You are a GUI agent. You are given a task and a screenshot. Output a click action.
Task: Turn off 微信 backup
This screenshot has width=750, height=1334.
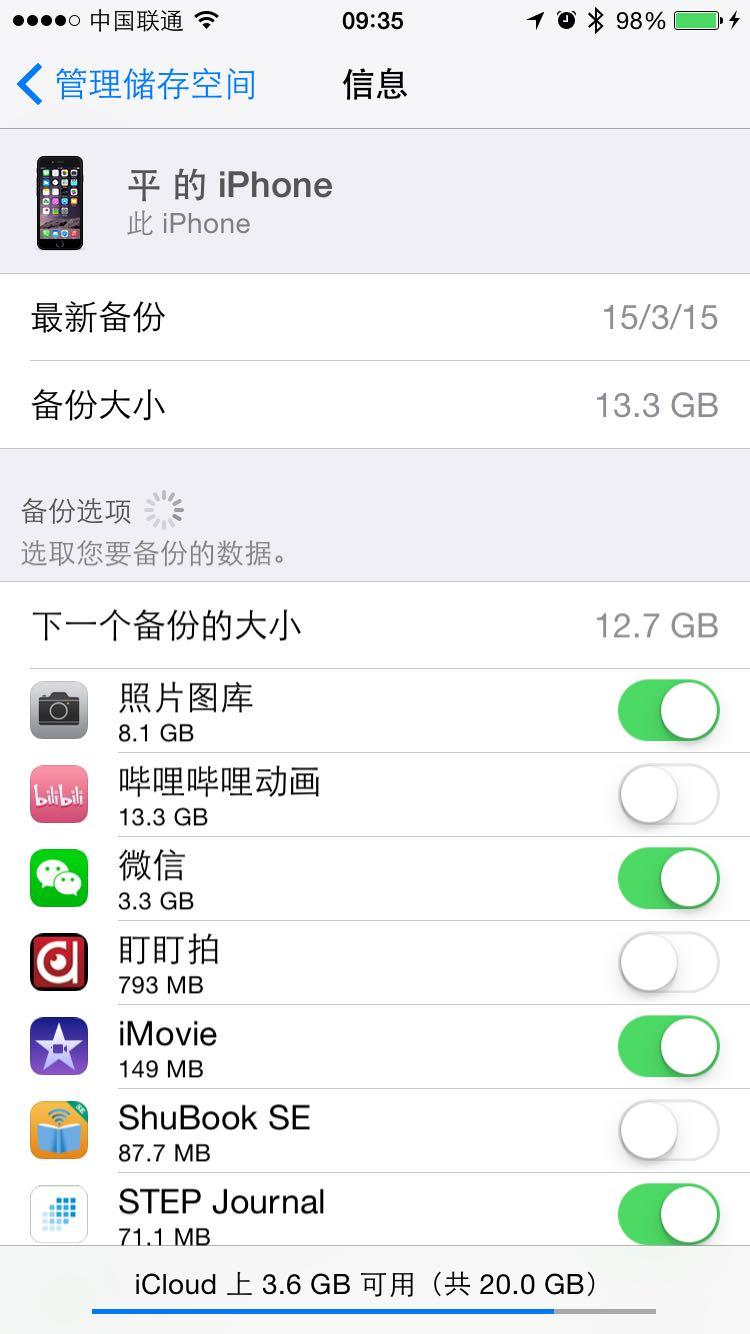tap(668, 878)
